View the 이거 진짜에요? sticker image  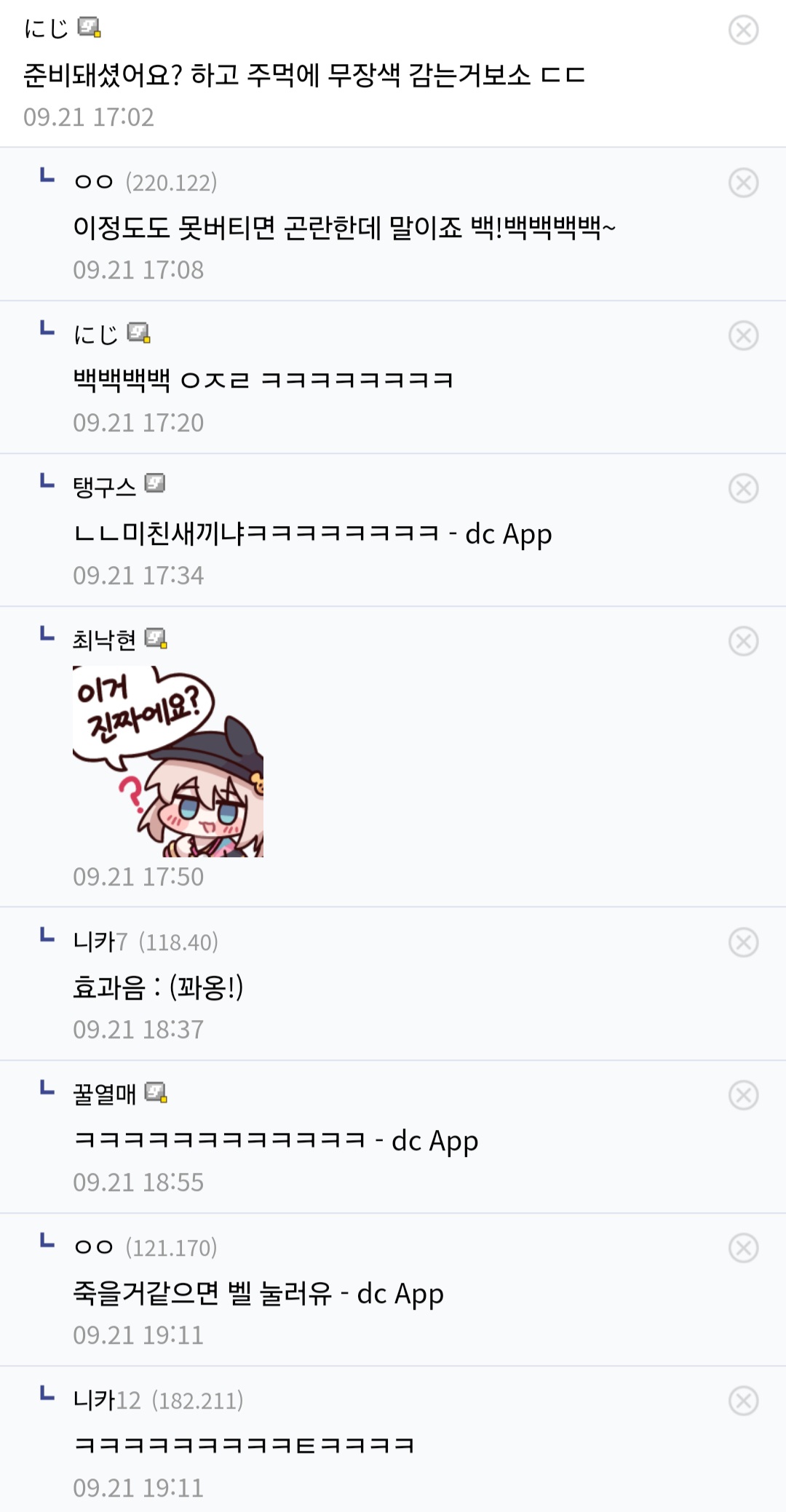click(167, 761)
